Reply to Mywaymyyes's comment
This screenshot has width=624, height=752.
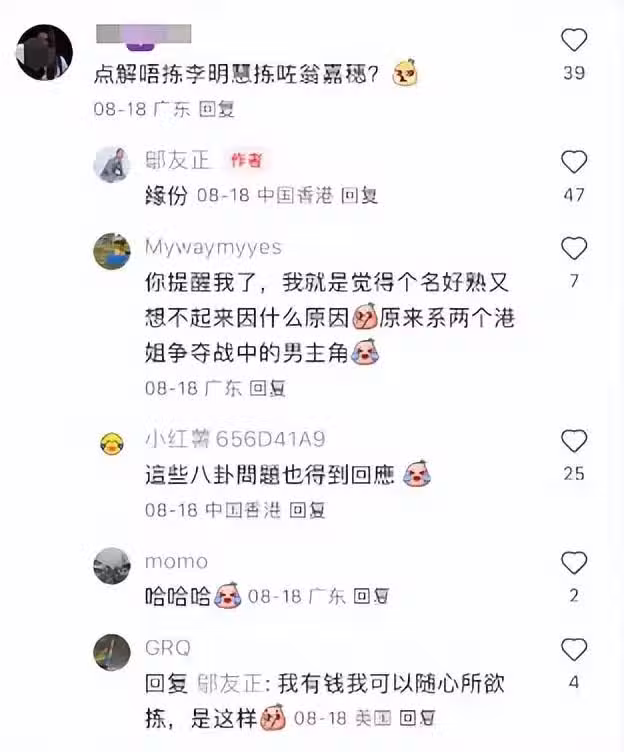(x=268, y=388)
